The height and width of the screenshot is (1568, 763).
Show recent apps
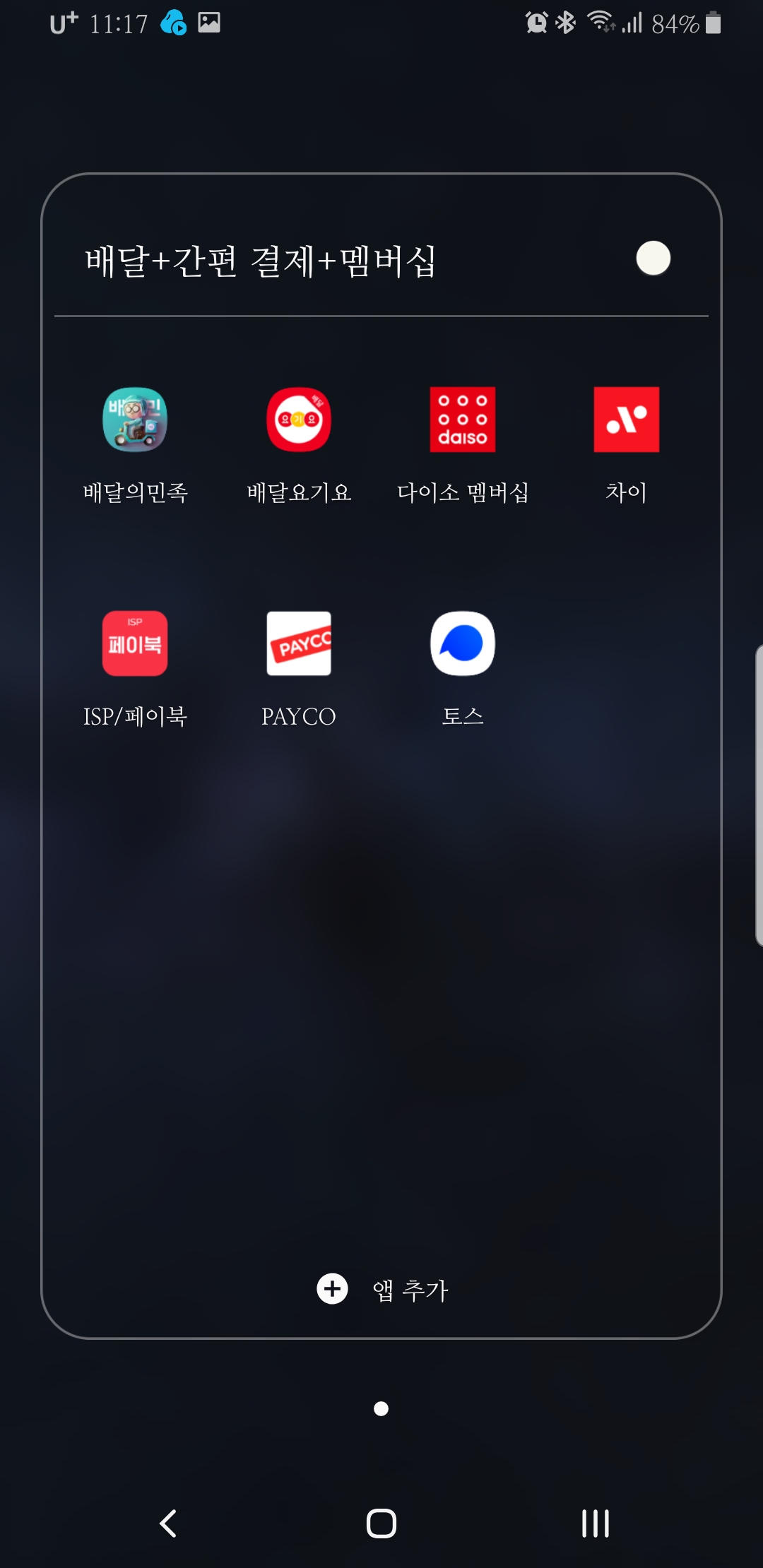tap(595, 1523)
